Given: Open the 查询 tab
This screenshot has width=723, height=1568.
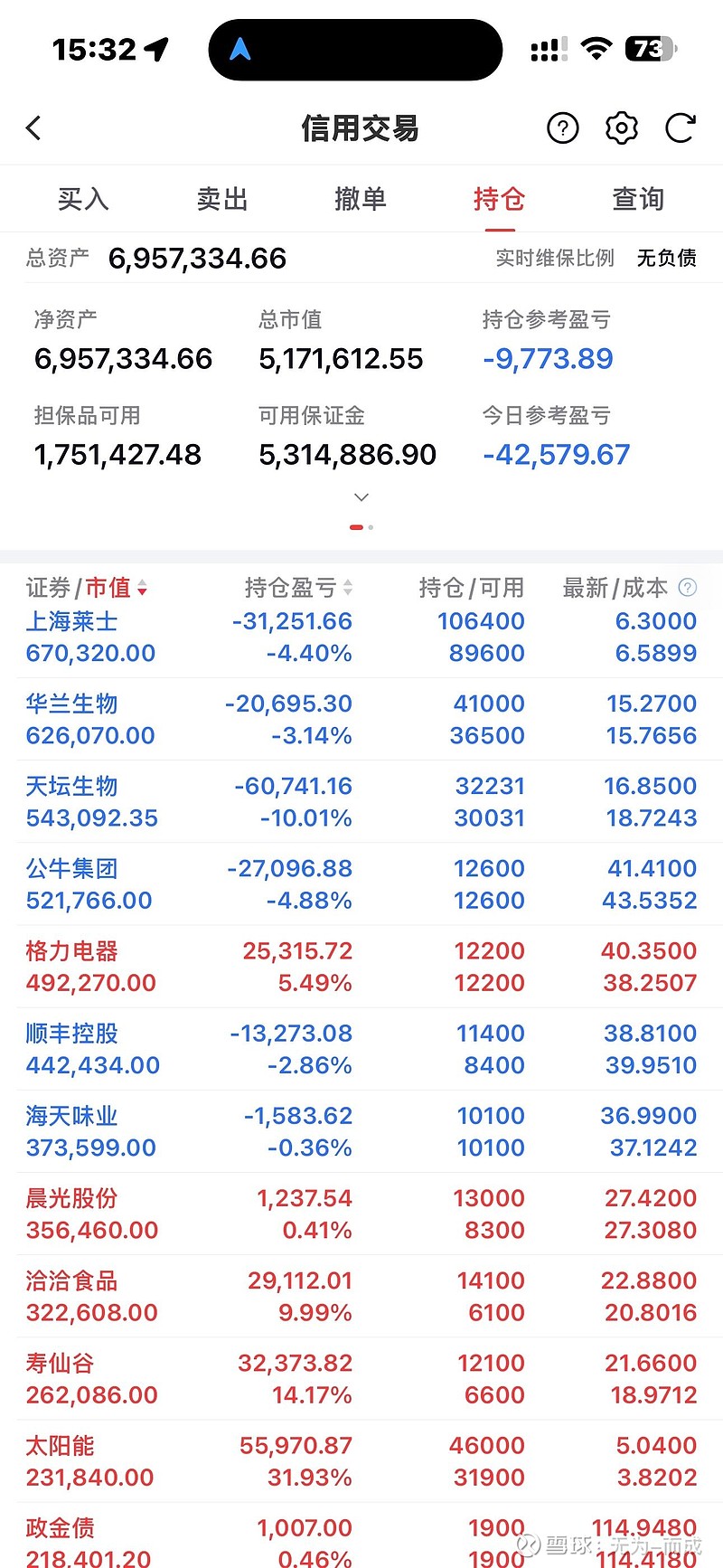Looking at the screenshot, I should click(x=639, y=199).
